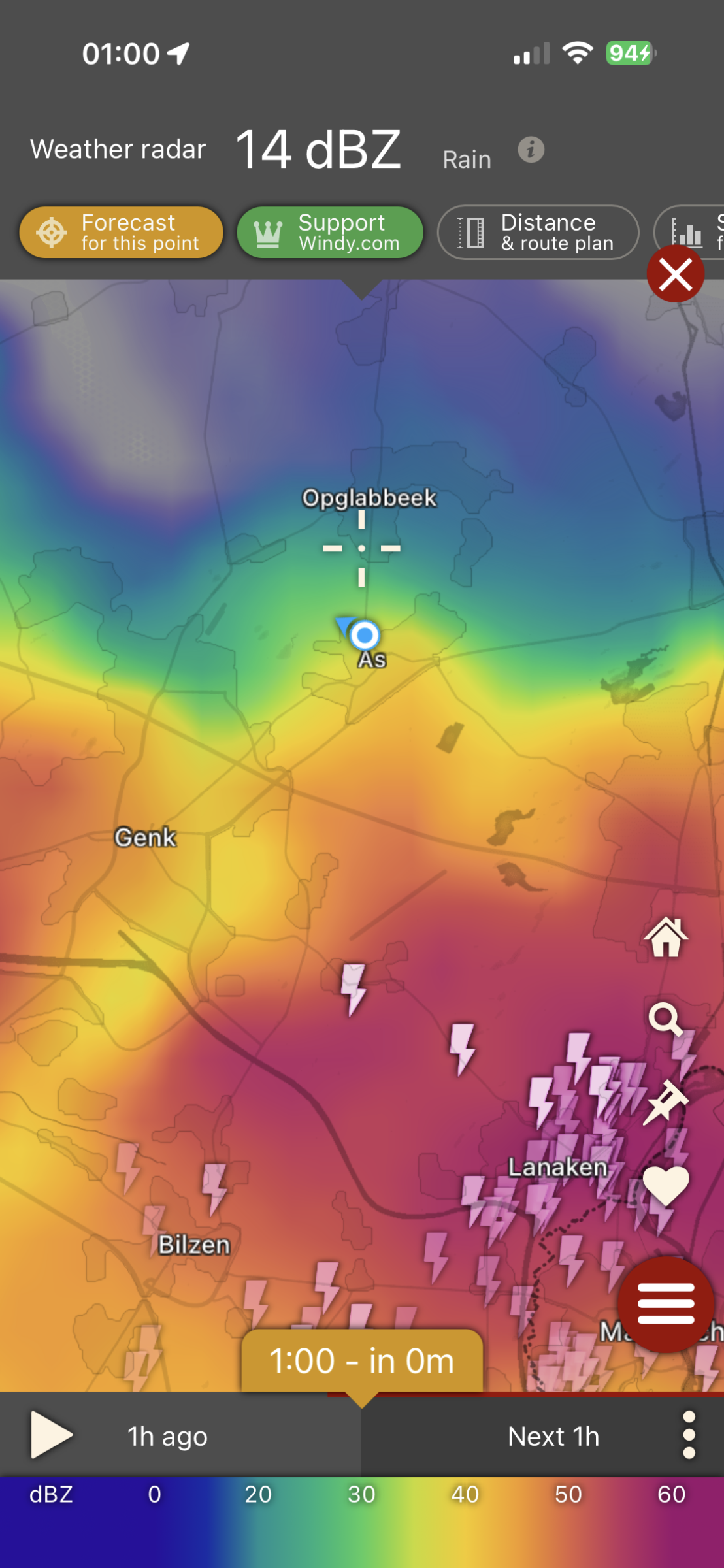
Task: Tap the Support Windy.com button
Action: click(x=330, y=233)
